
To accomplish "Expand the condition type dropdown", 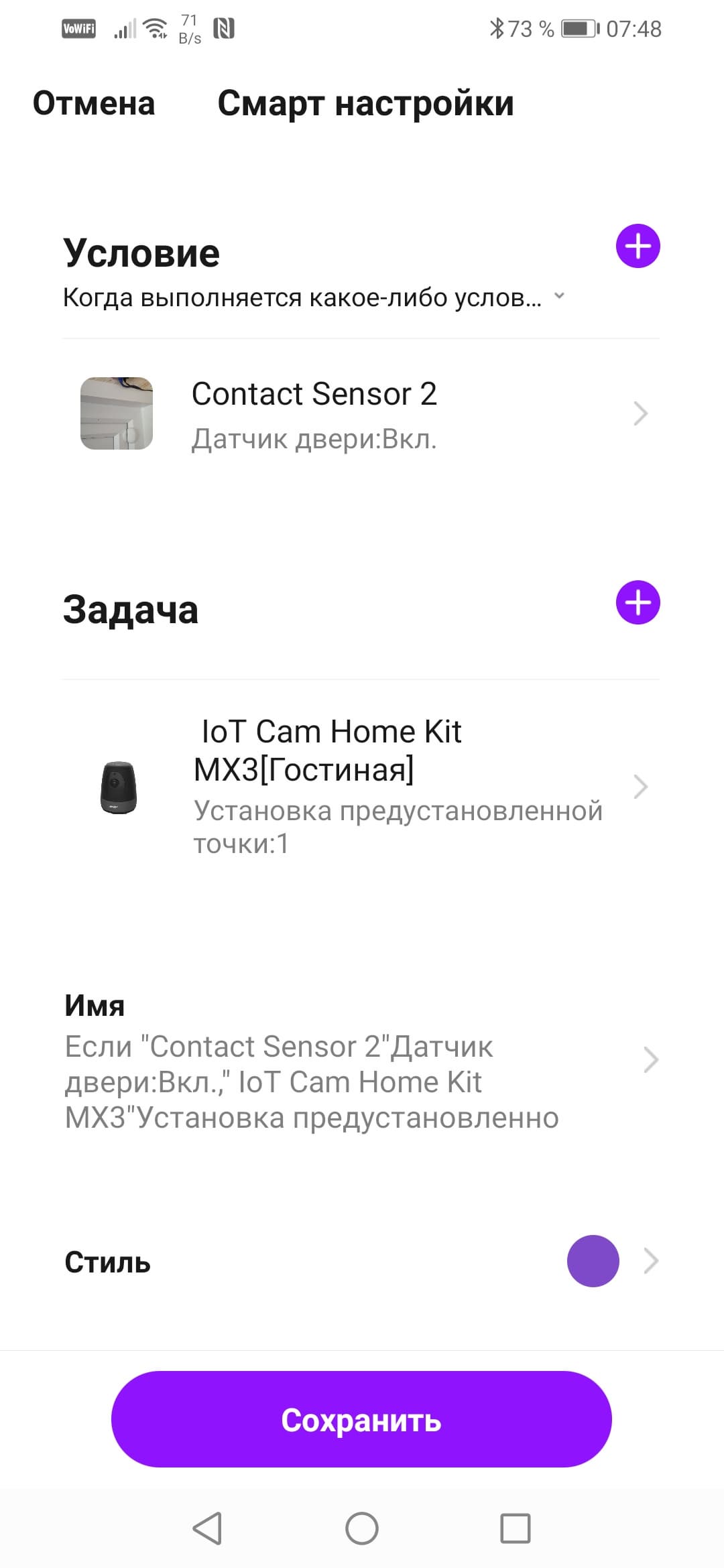I will [x=315, y=298].
